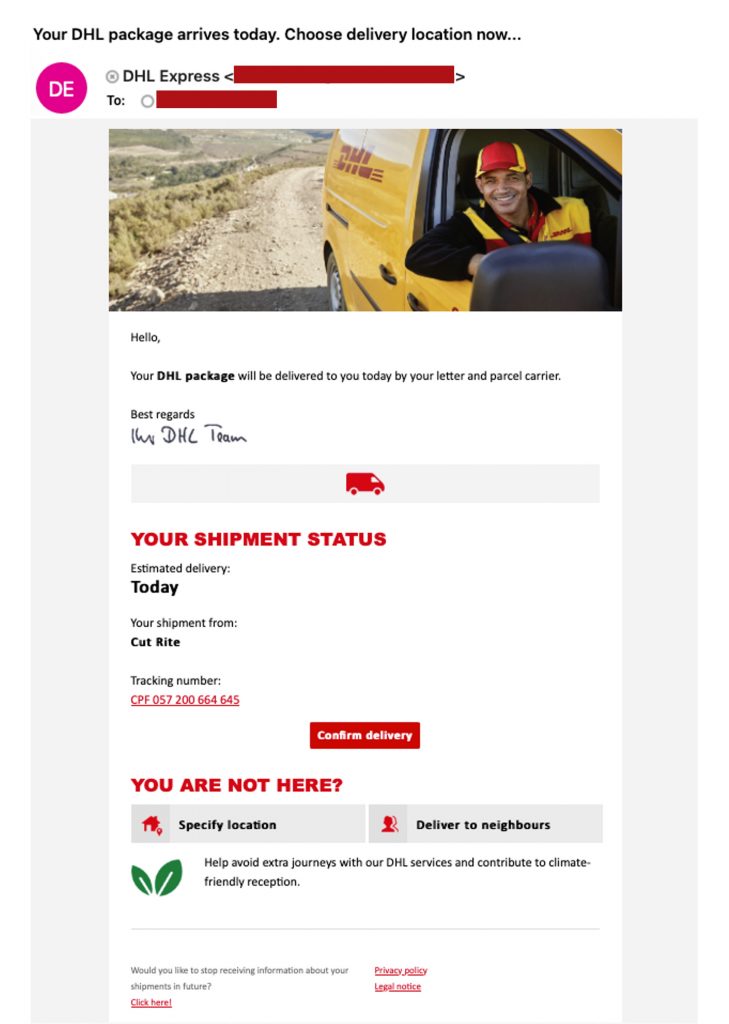Viewport: 729px width, 1024px height.
Task: Tap the Confirm delivery button
Action: point(364,735)
